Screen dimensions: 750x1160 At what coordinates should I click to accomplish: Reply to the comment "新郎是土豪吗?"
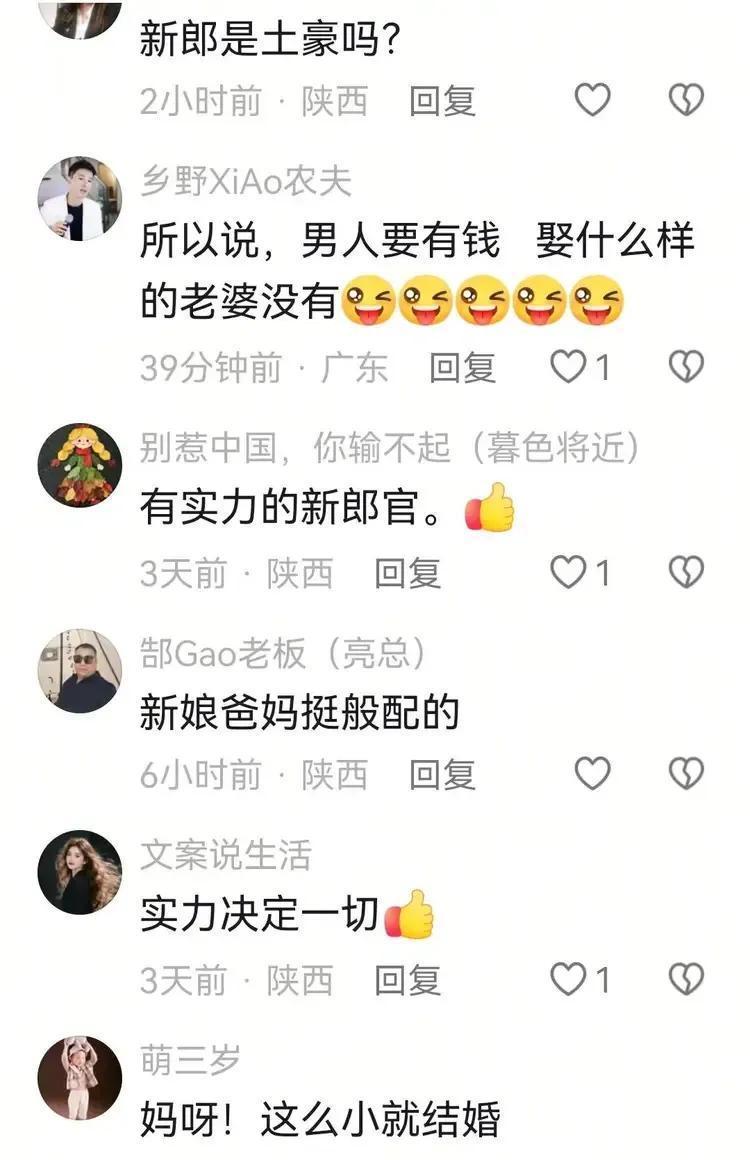coord(442,101)
